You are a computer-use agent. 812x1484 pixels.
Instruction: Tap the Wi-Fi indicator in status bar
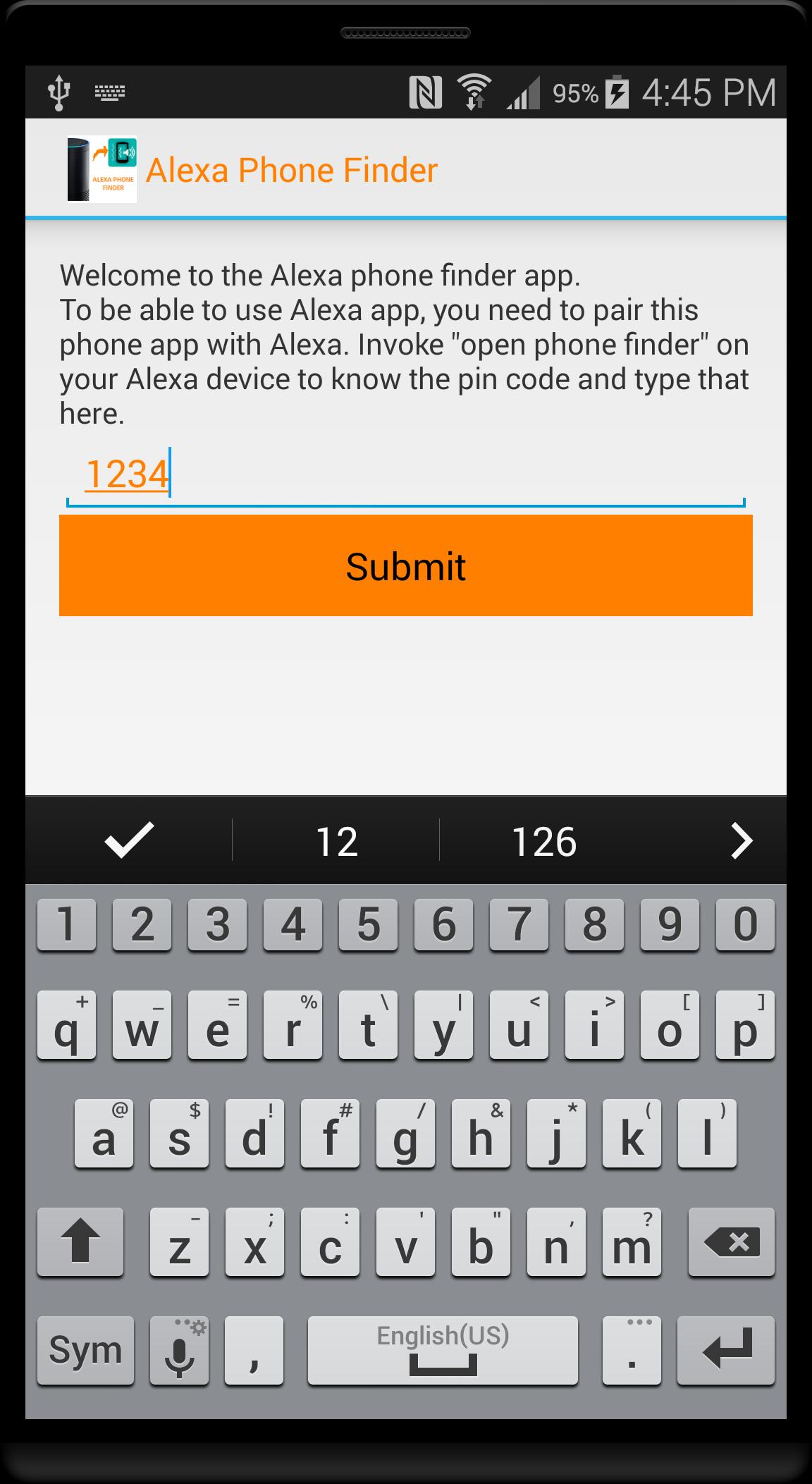click(474, 92)
